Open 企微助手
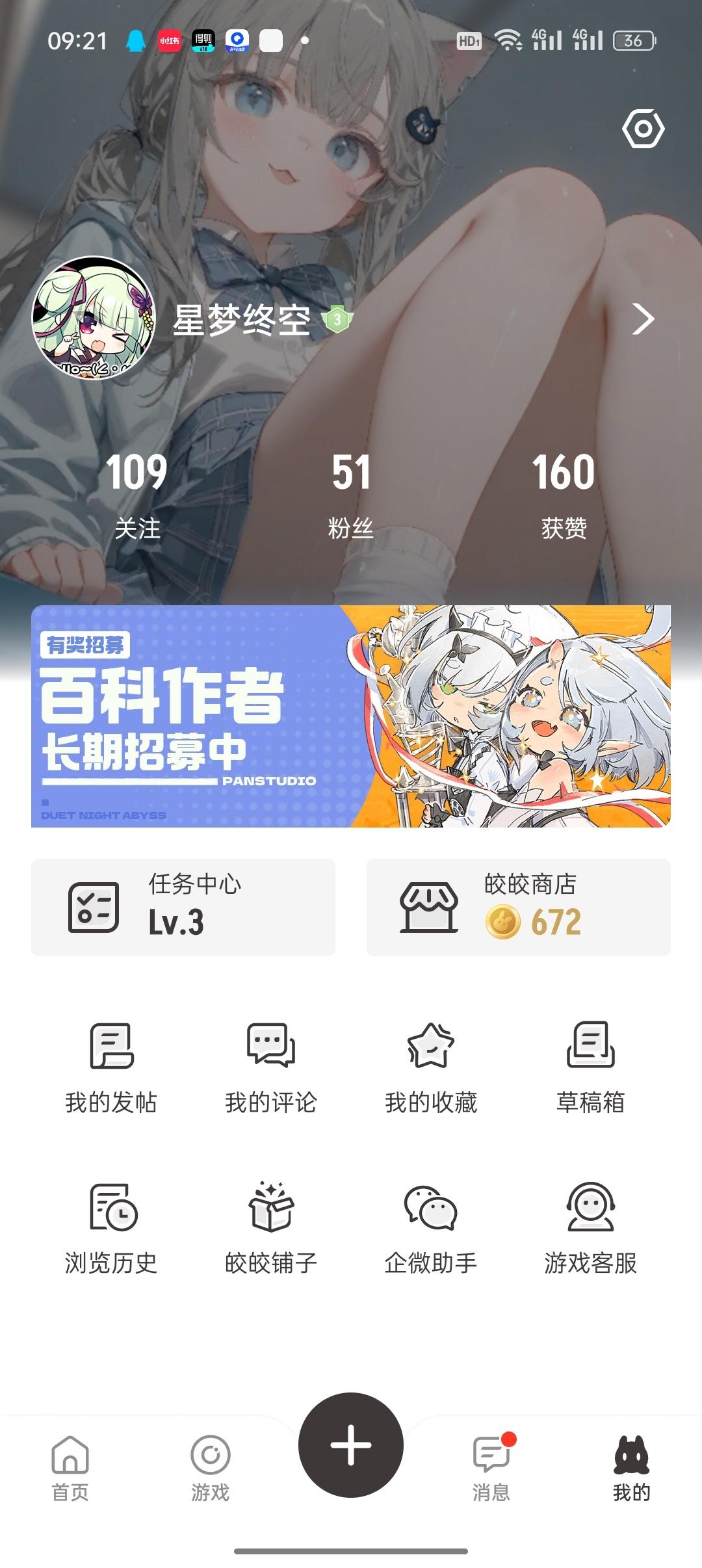The width and height of the screenshot is (702, 1568). (431, 1227)
